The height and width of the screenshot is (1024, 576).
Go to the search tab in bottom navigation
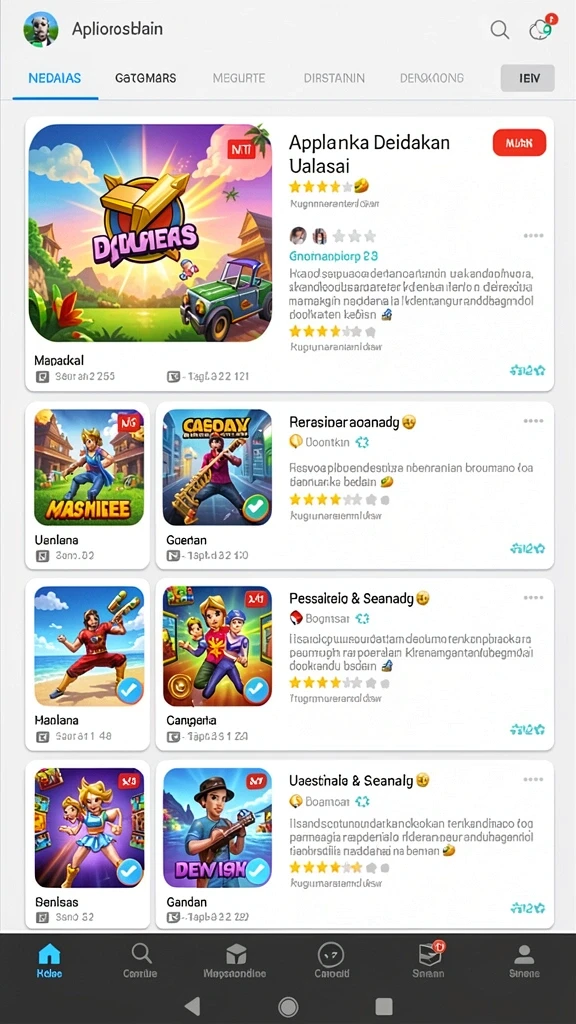[140, 960]
